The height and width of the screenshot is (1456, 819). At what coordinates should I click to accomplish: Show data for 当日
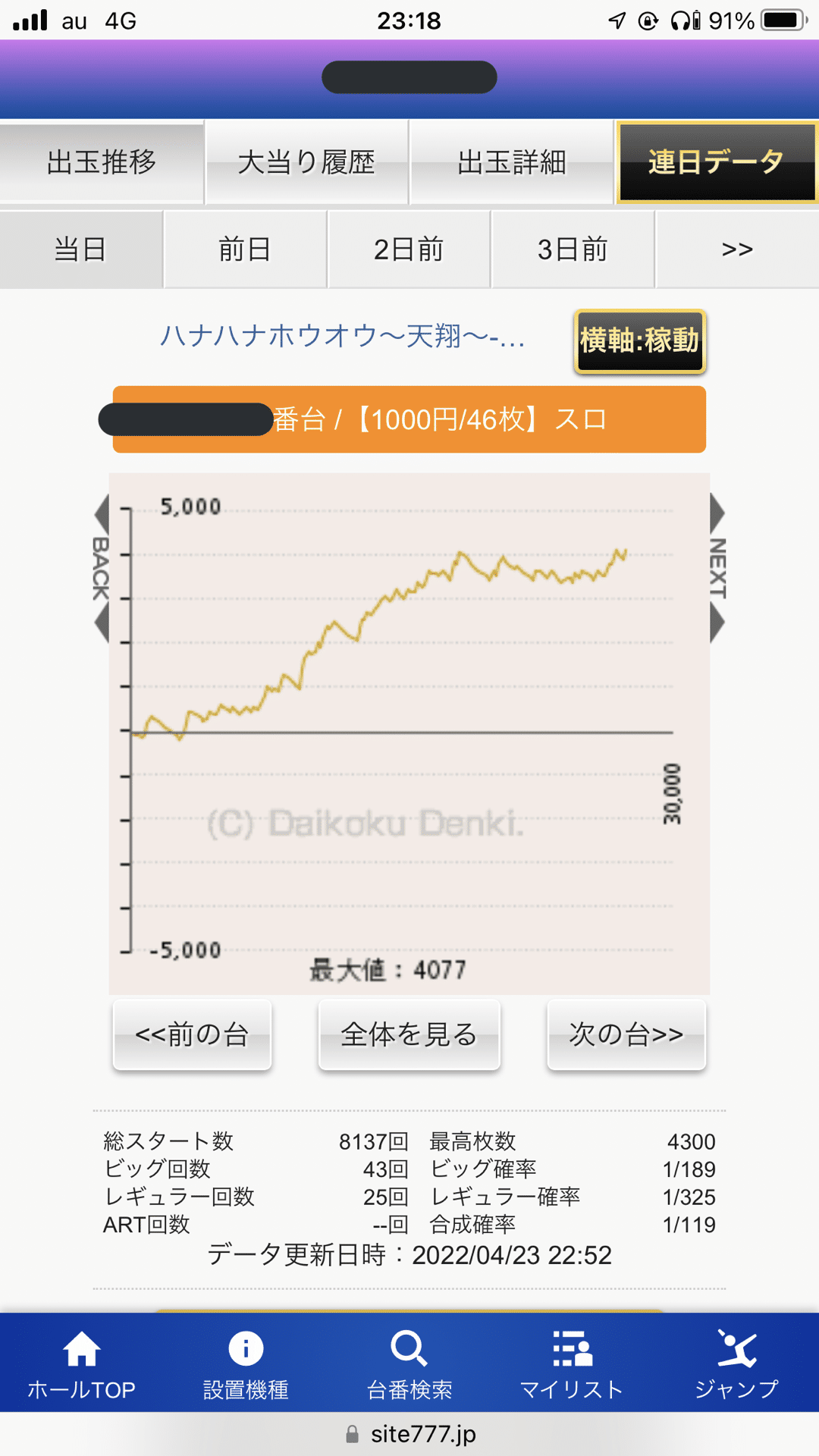(80, 249)
